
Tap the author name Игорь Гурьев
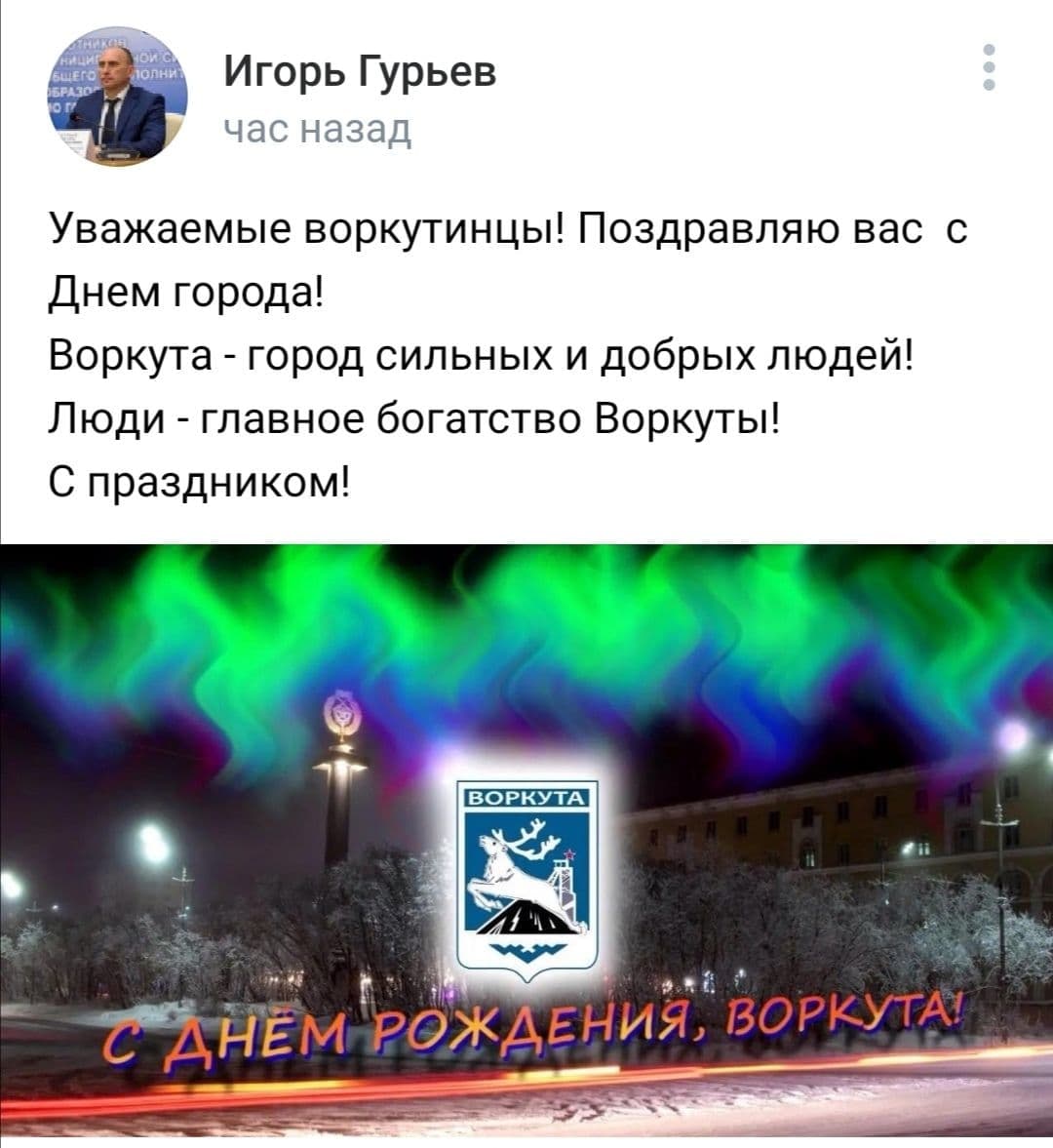point(359,71)
